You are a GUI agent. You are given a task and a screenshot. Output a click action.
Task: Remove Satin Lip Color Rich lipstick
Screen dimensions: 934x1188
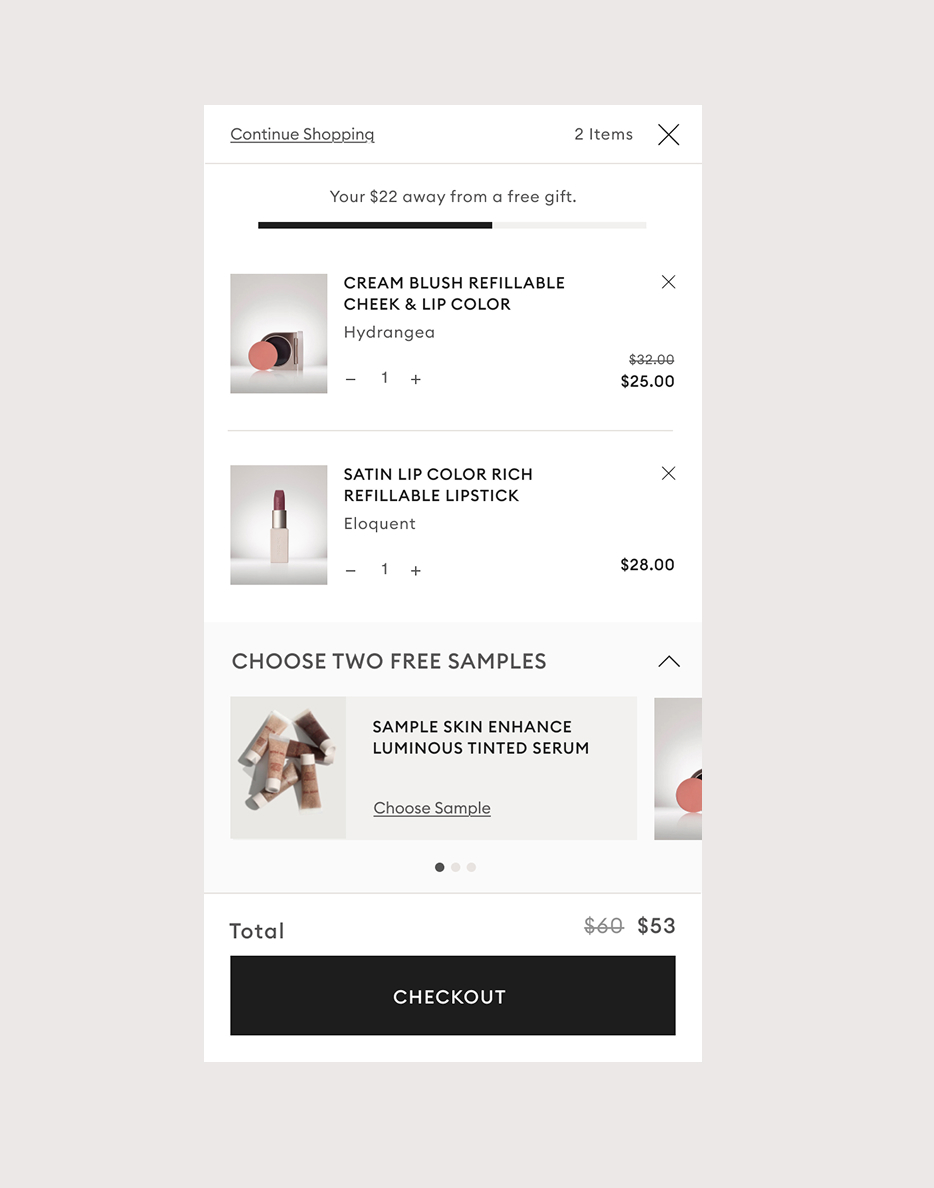point(668,473)
